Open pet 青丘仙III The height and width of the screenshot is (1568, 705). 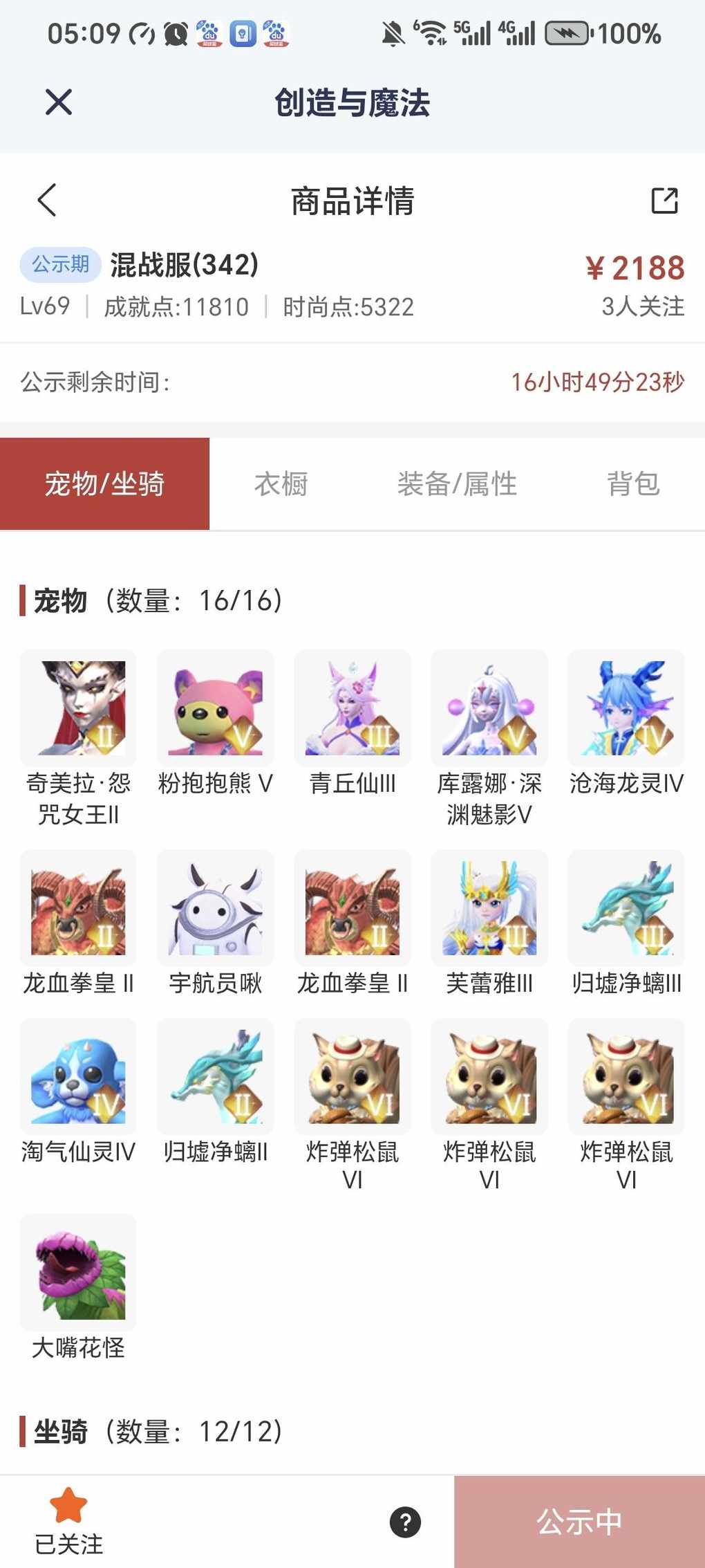coord(352,708)
